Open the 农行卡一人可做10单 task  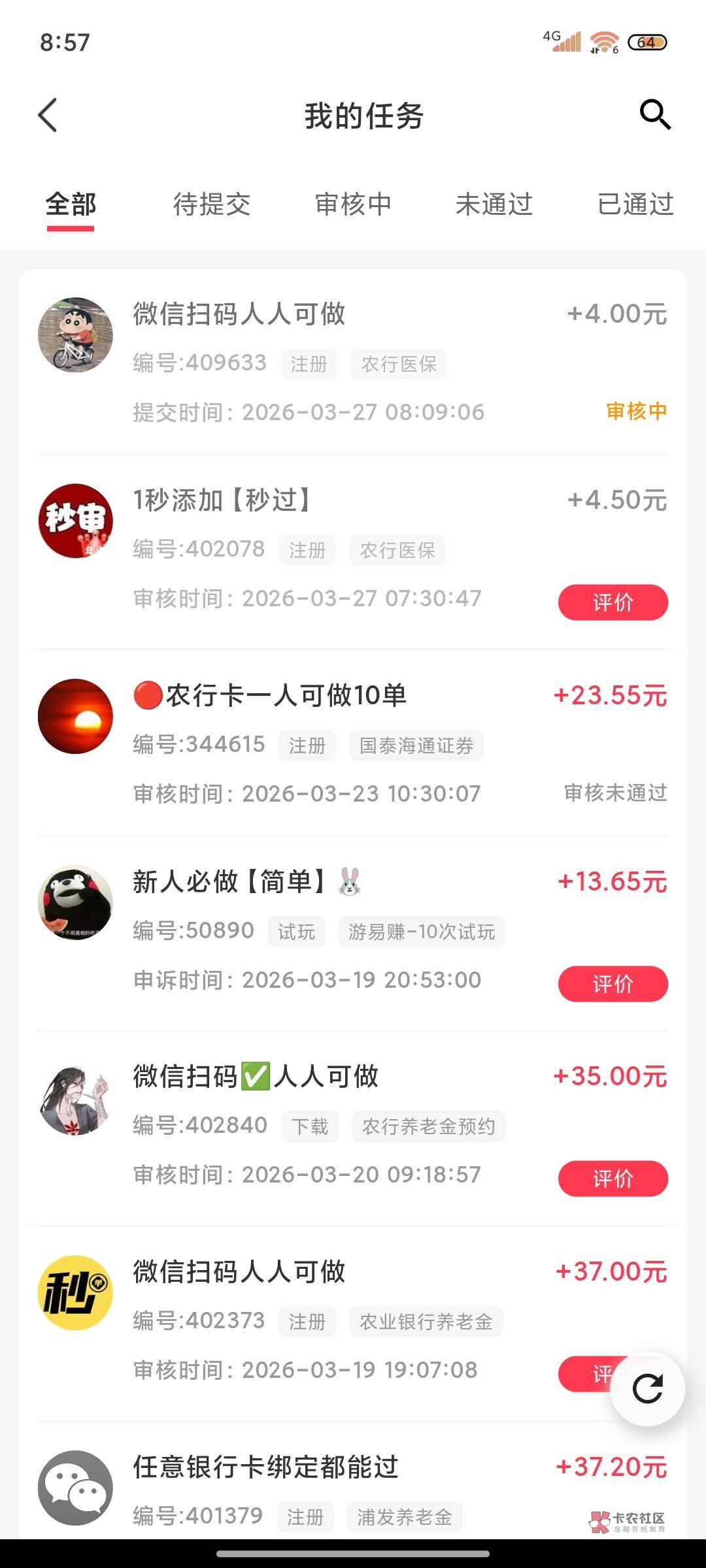click(x=353, y=743)
